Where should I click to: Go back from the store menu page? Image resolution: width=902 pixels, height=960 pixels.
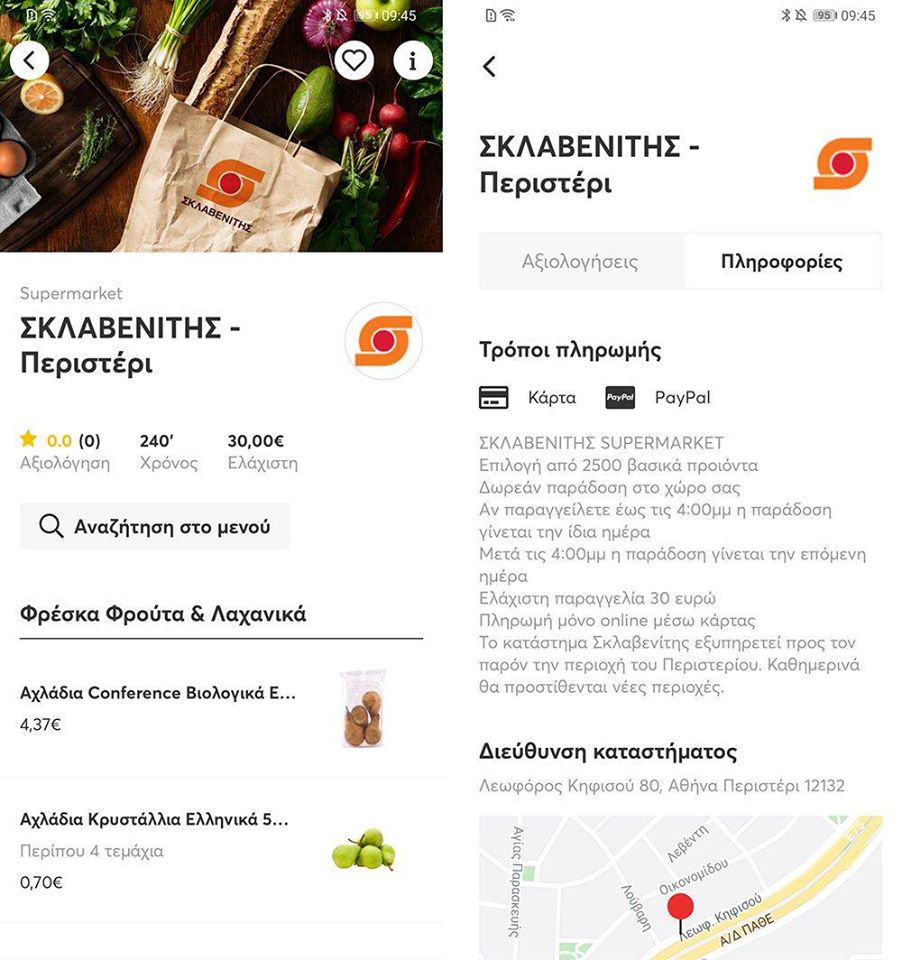coord(29,61)
